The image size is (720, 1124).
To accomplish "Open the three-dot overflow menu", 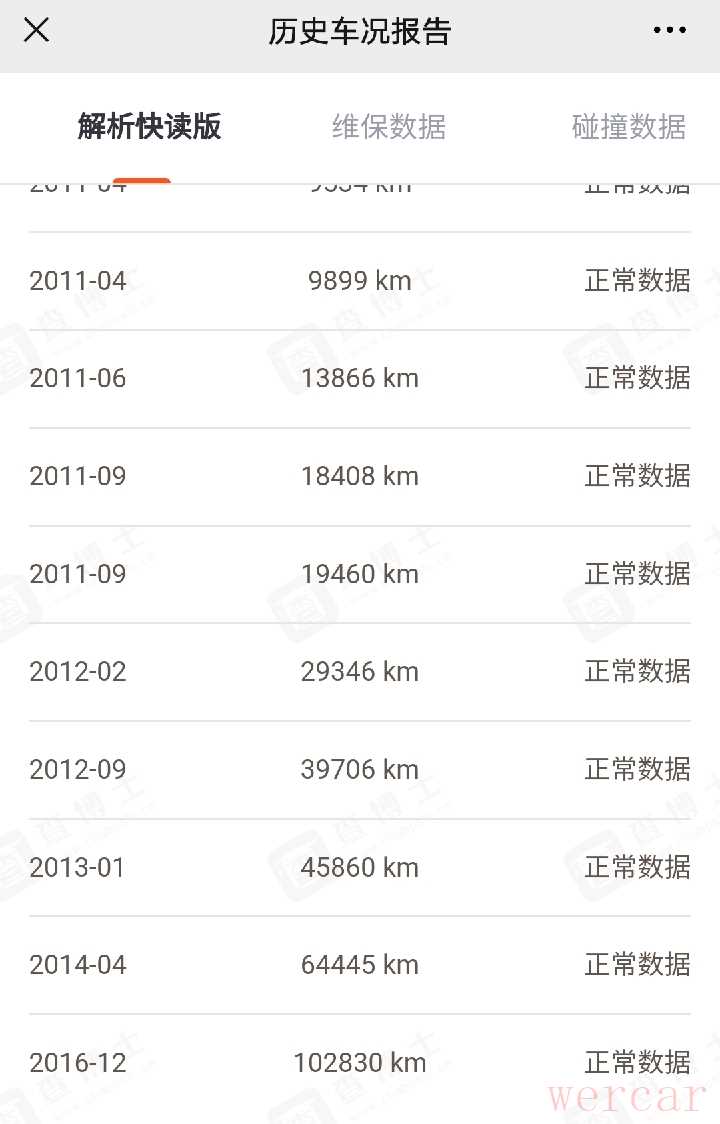I will pos(669,31).
